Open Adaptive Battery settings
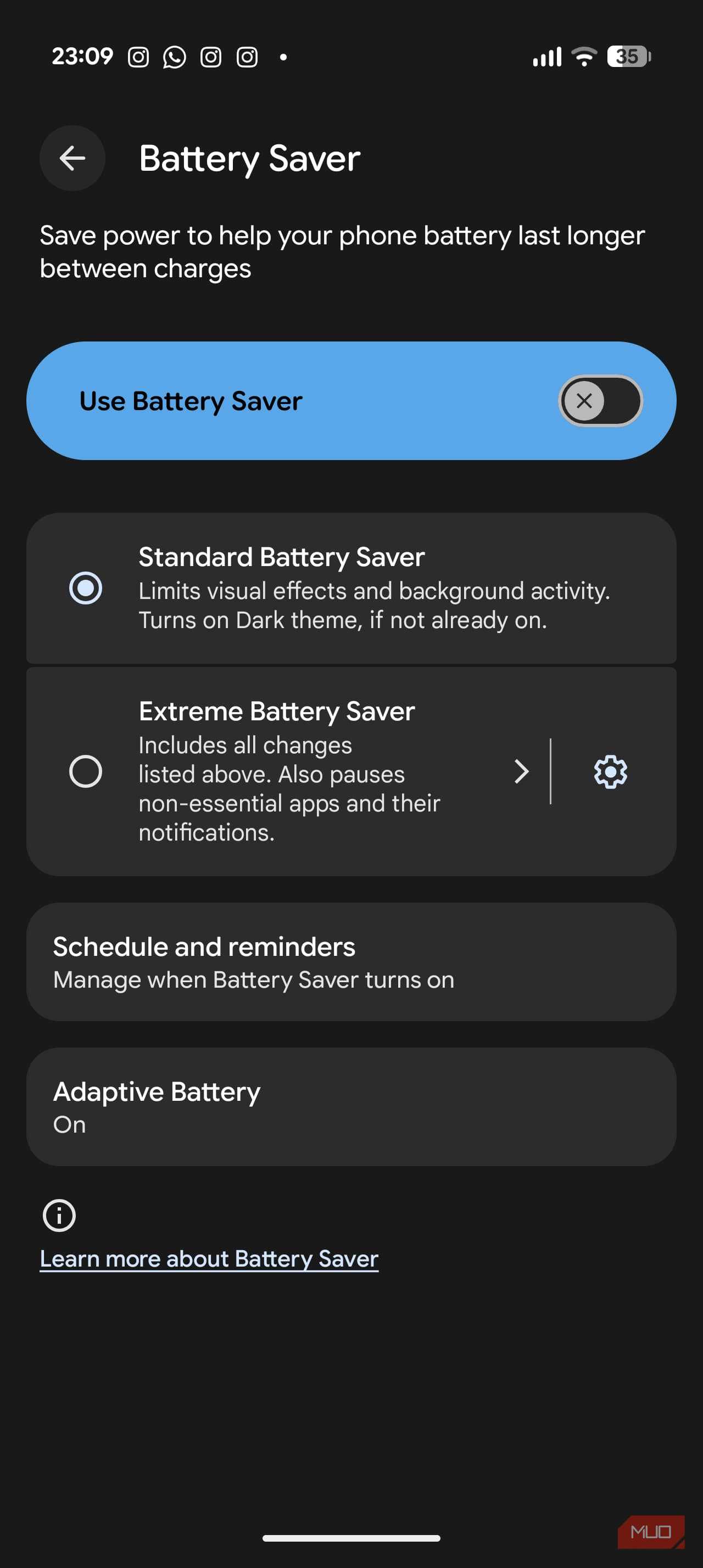Image resolution: width=703 pixels, height=1568 pixels. pos(351,1107)
